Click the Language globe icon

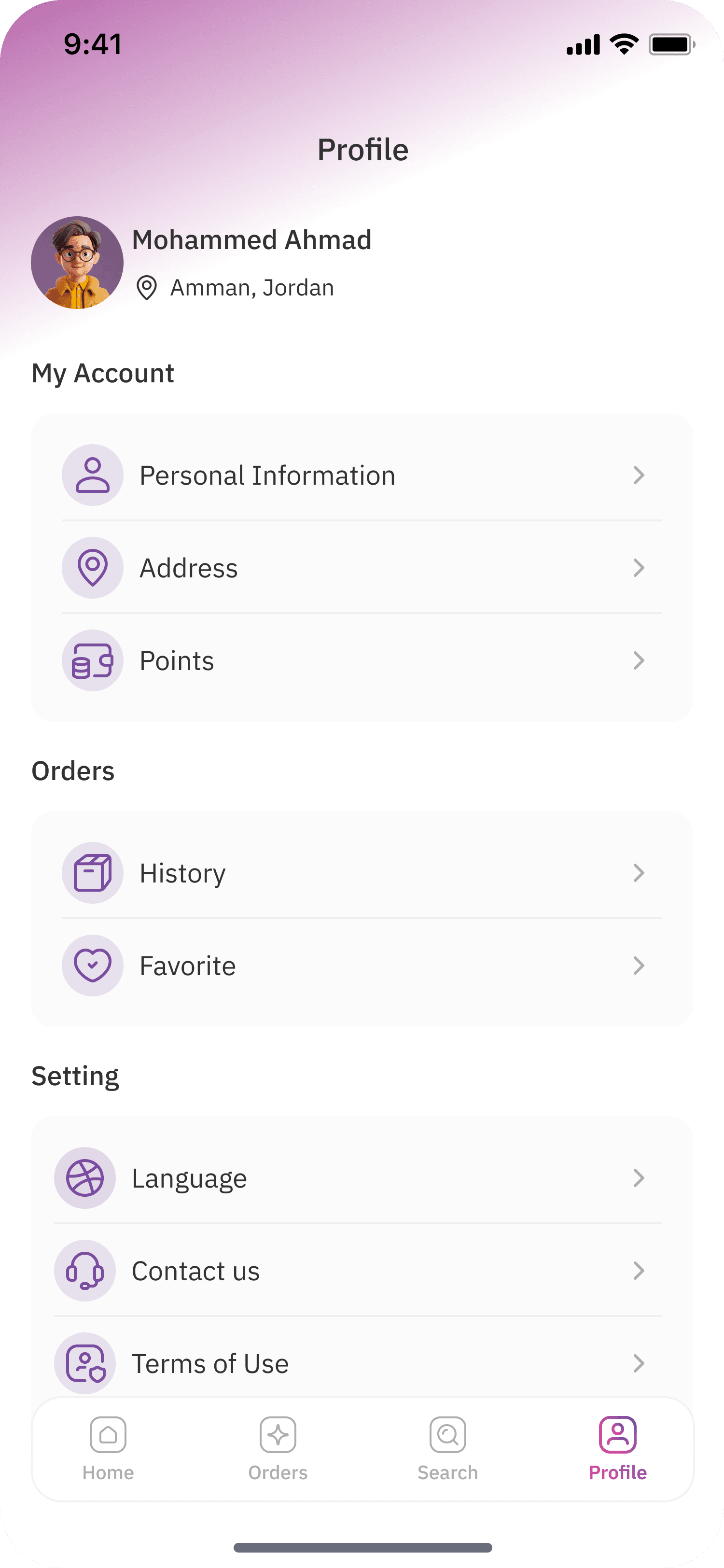point(85,1177)
